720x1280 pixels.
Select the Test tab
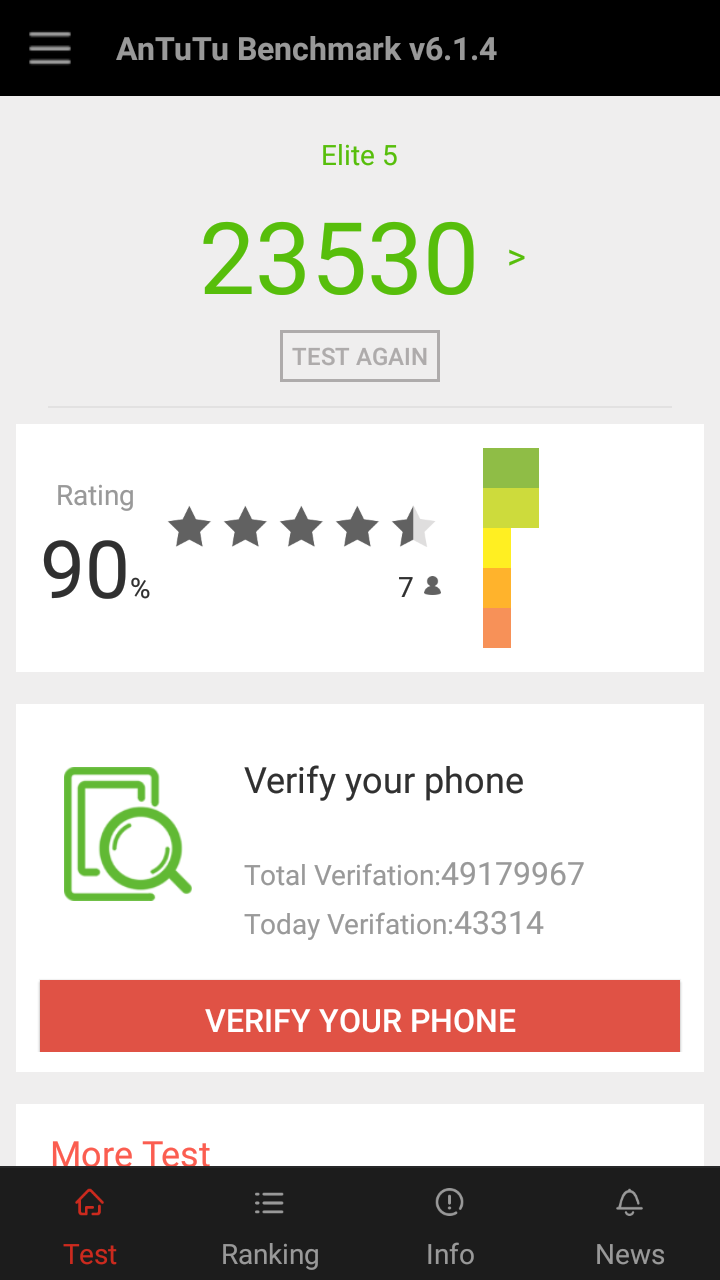coord(90,1224)
